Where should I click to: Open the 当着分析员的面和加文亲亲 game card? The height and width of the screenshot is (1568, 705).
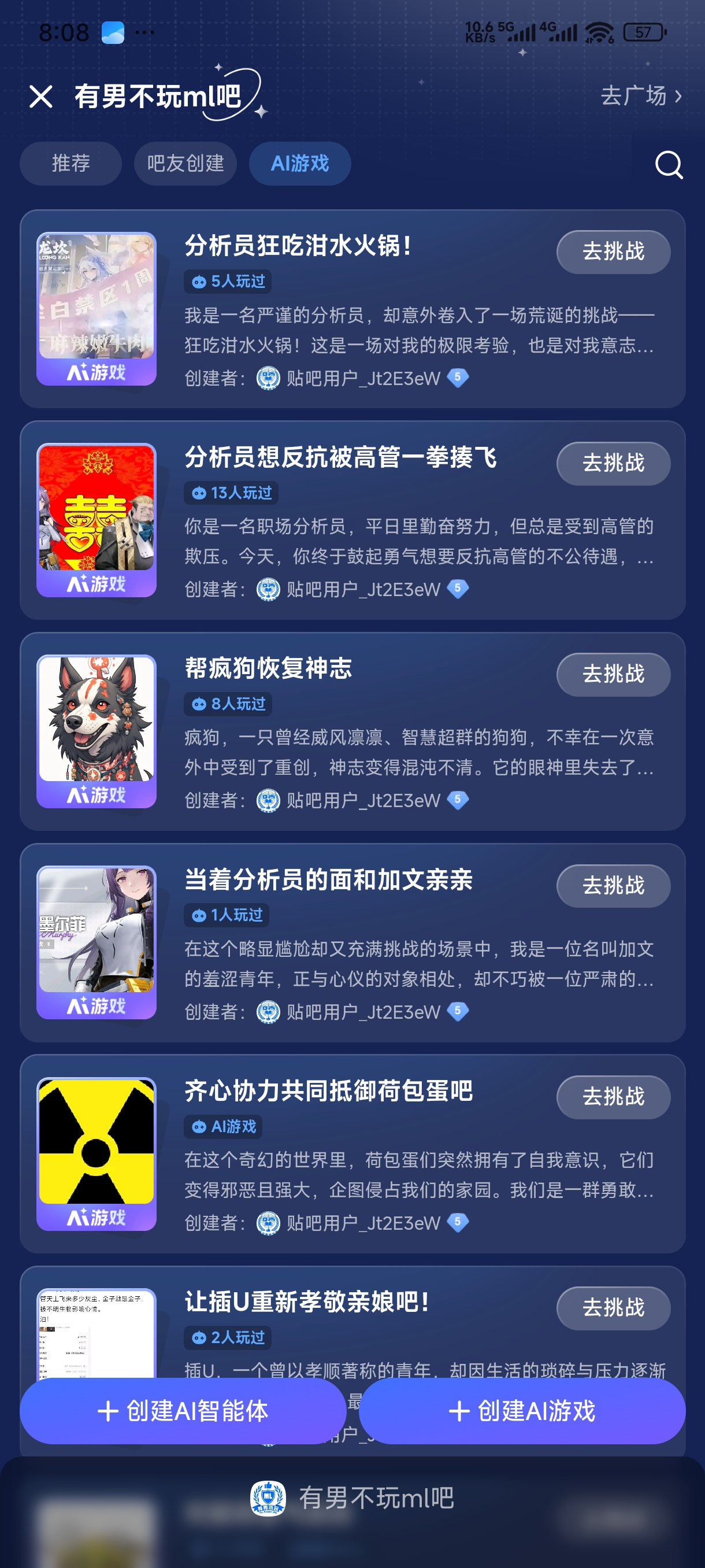[353, 942]
